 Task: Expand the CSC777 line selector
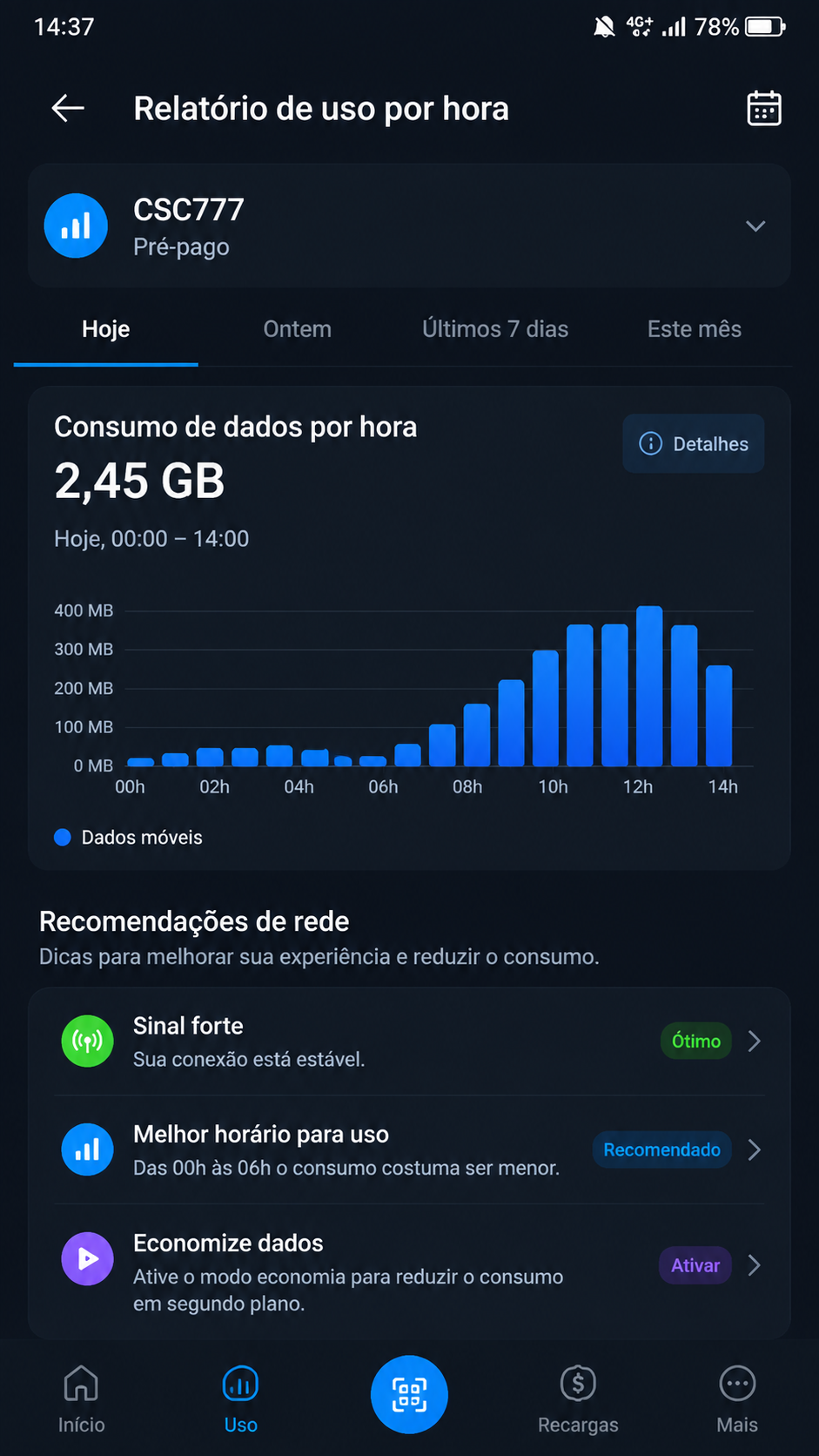point(409,226)
